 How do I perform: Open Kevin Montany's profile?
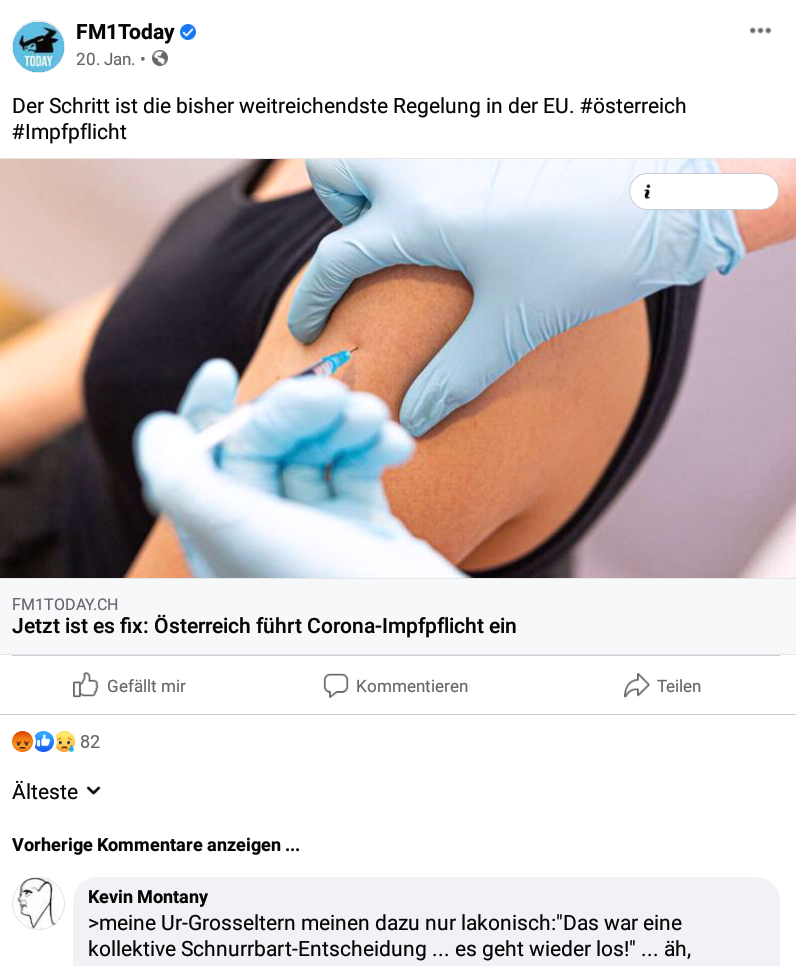point(148,897)
